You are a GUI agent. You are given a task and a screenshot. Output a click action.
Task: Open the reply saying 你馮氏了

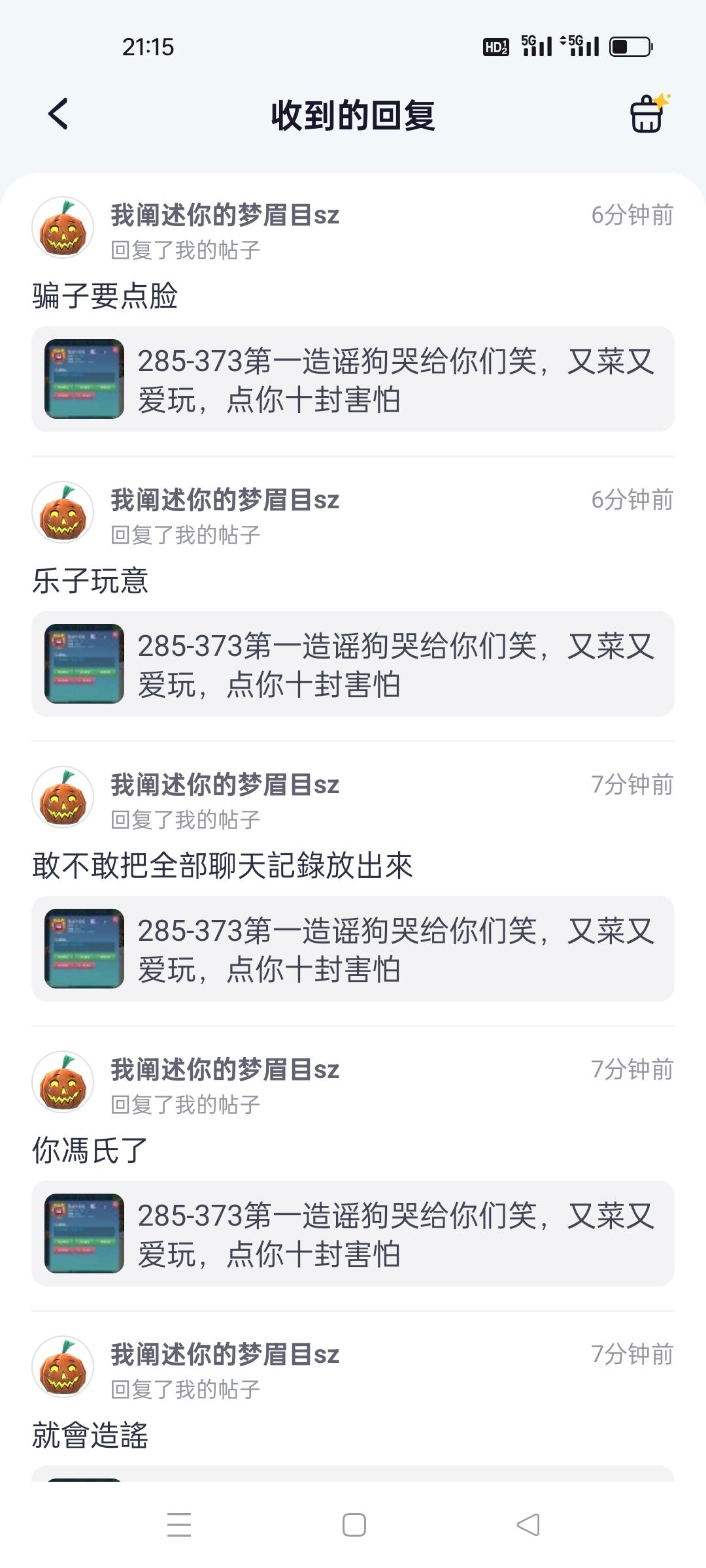pyautogui.click(x=90, y=1150)
